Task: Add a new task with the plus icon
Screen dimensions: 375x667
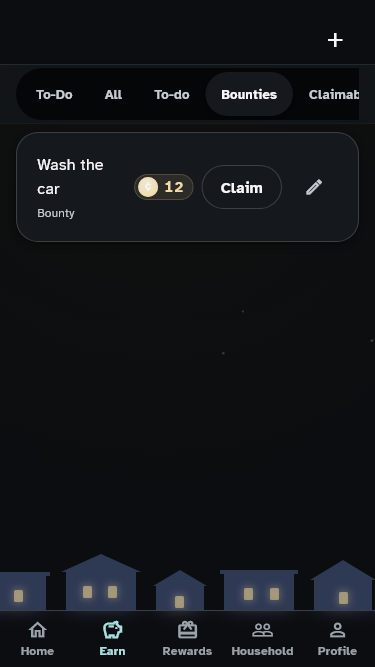Action: click(x=335, y=40)
